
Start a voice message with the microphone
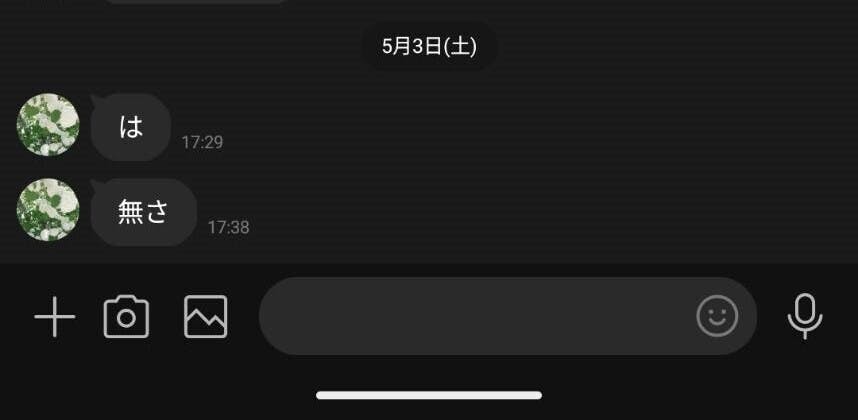(805, 317)
